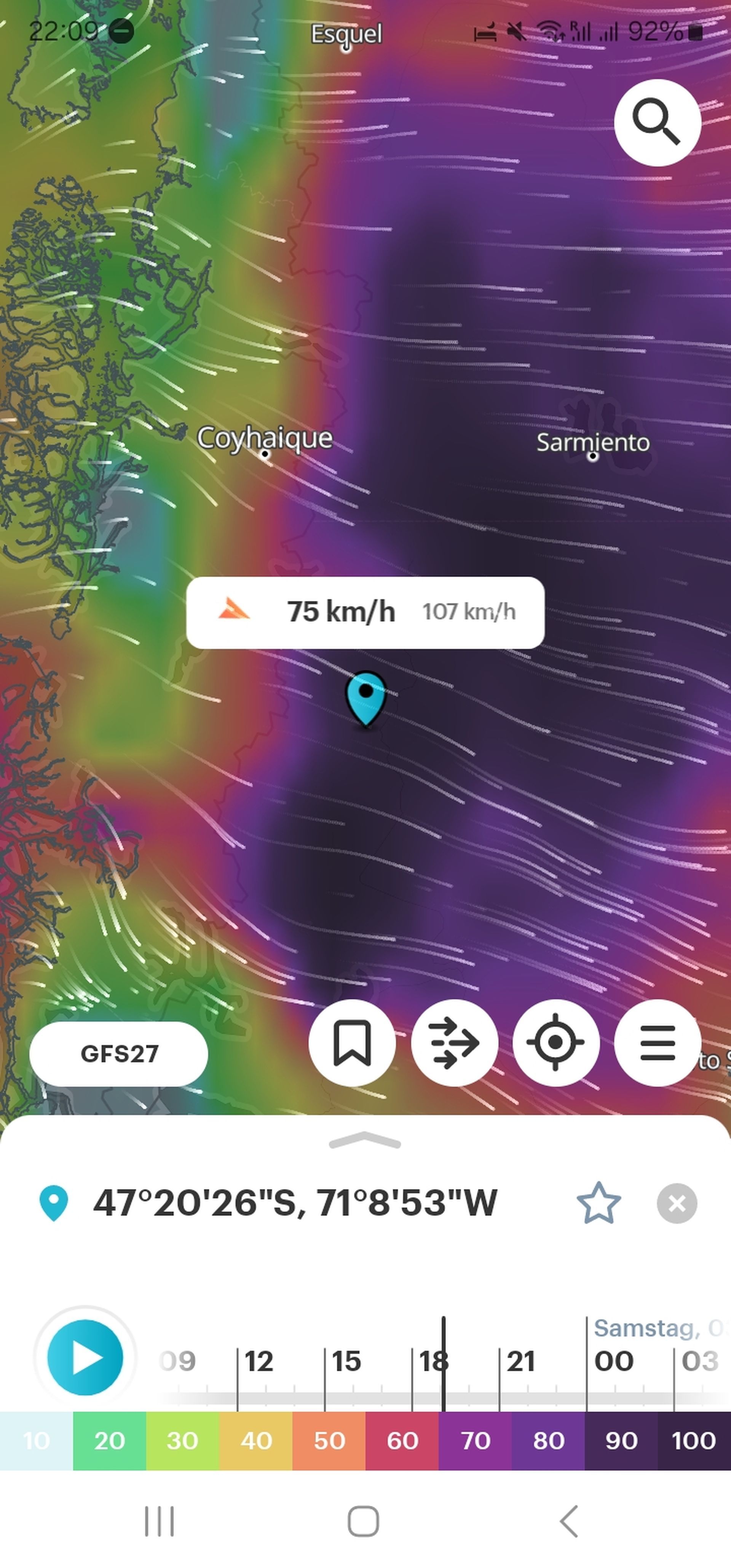Jump to 21 on the timeline

click(520, 1361)
